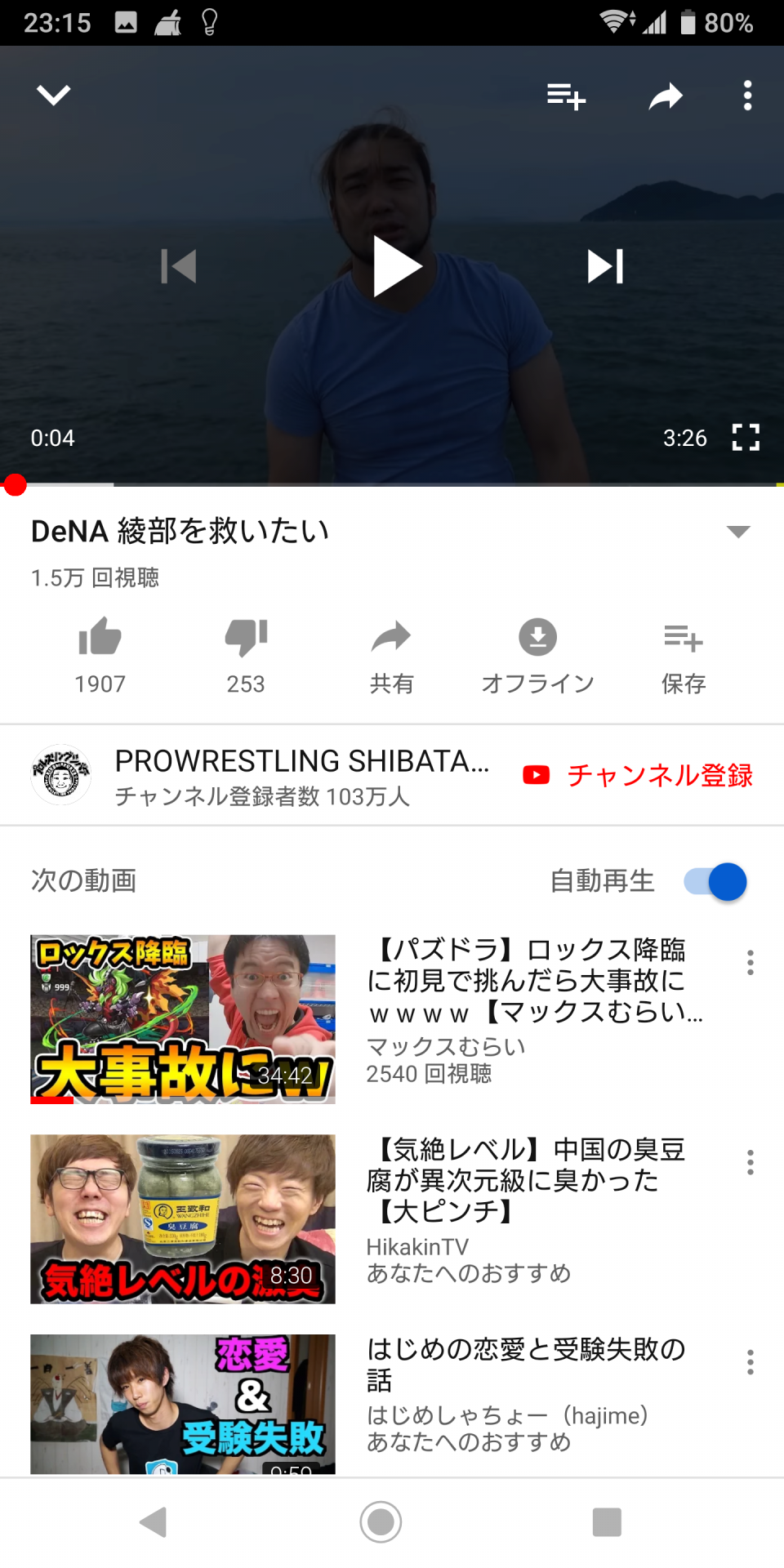Tap the 共有 share button
Image resolution: width=784 pixels, height=1568 pixels.
(391, 655)
